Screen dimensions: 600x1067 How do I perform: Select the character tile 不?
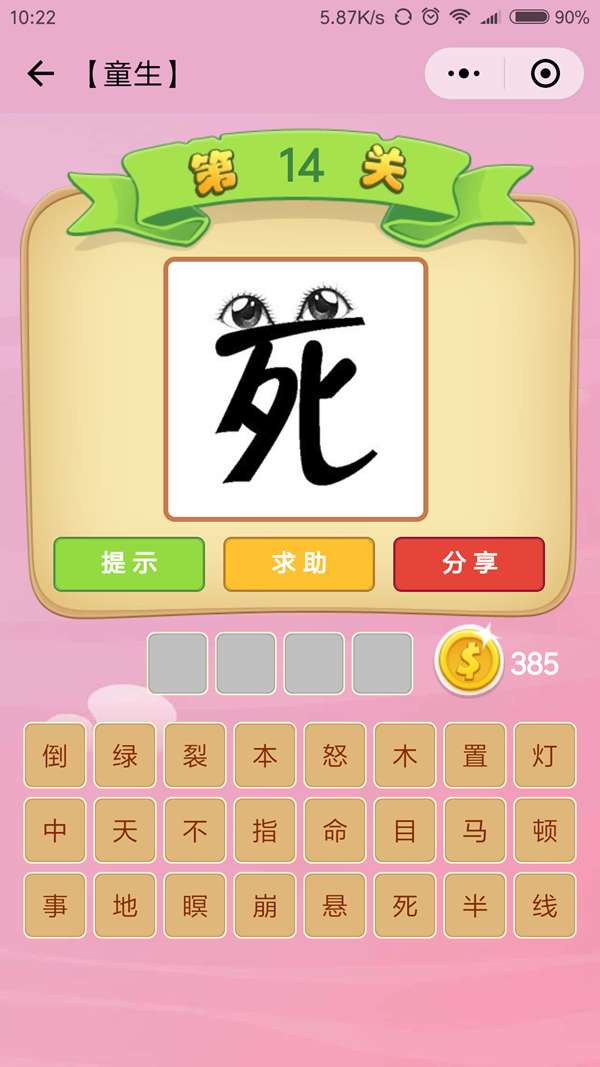(195, 830)
